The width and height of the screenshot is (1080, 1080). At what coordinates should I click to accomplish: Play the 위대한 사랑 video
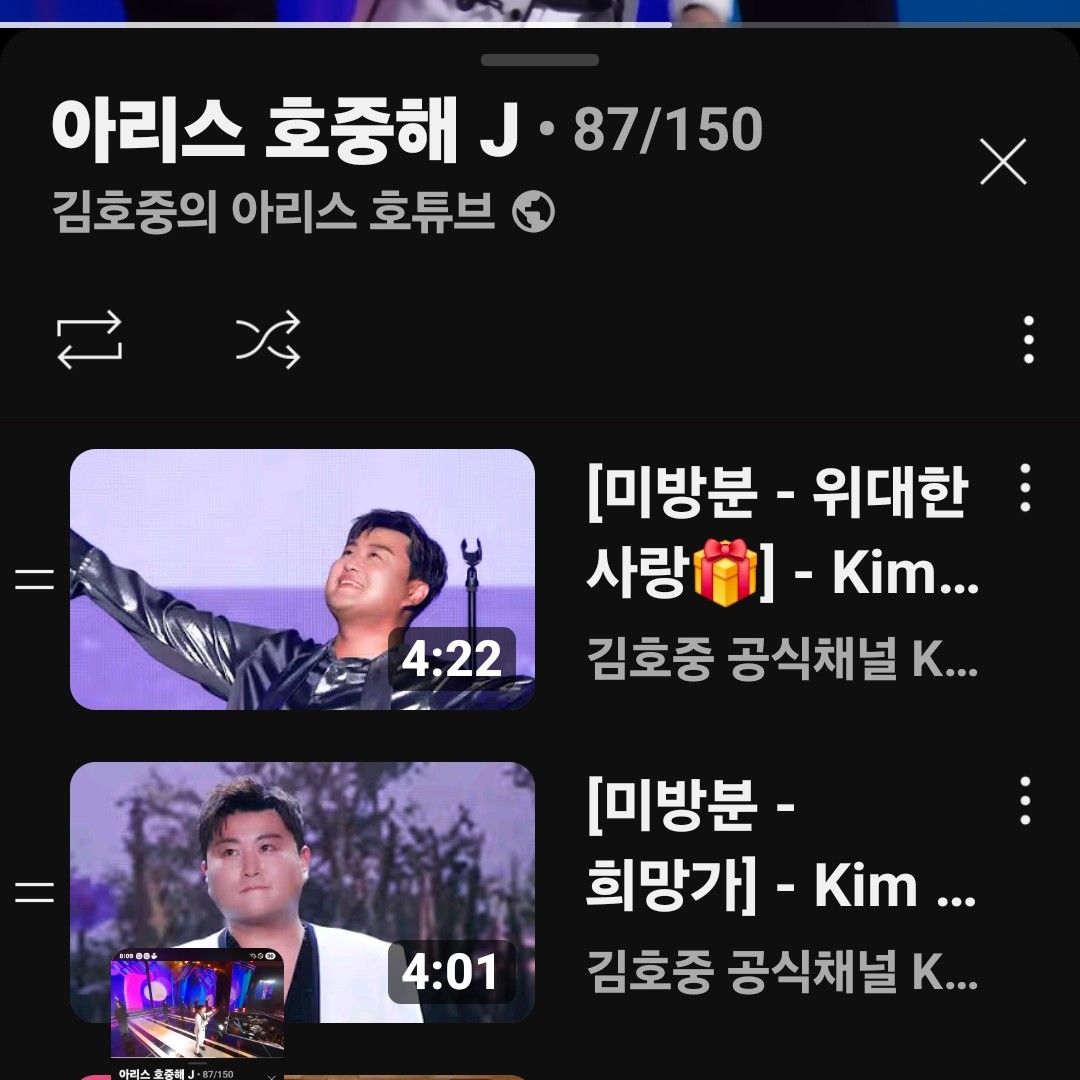click(x=302, y=579)
